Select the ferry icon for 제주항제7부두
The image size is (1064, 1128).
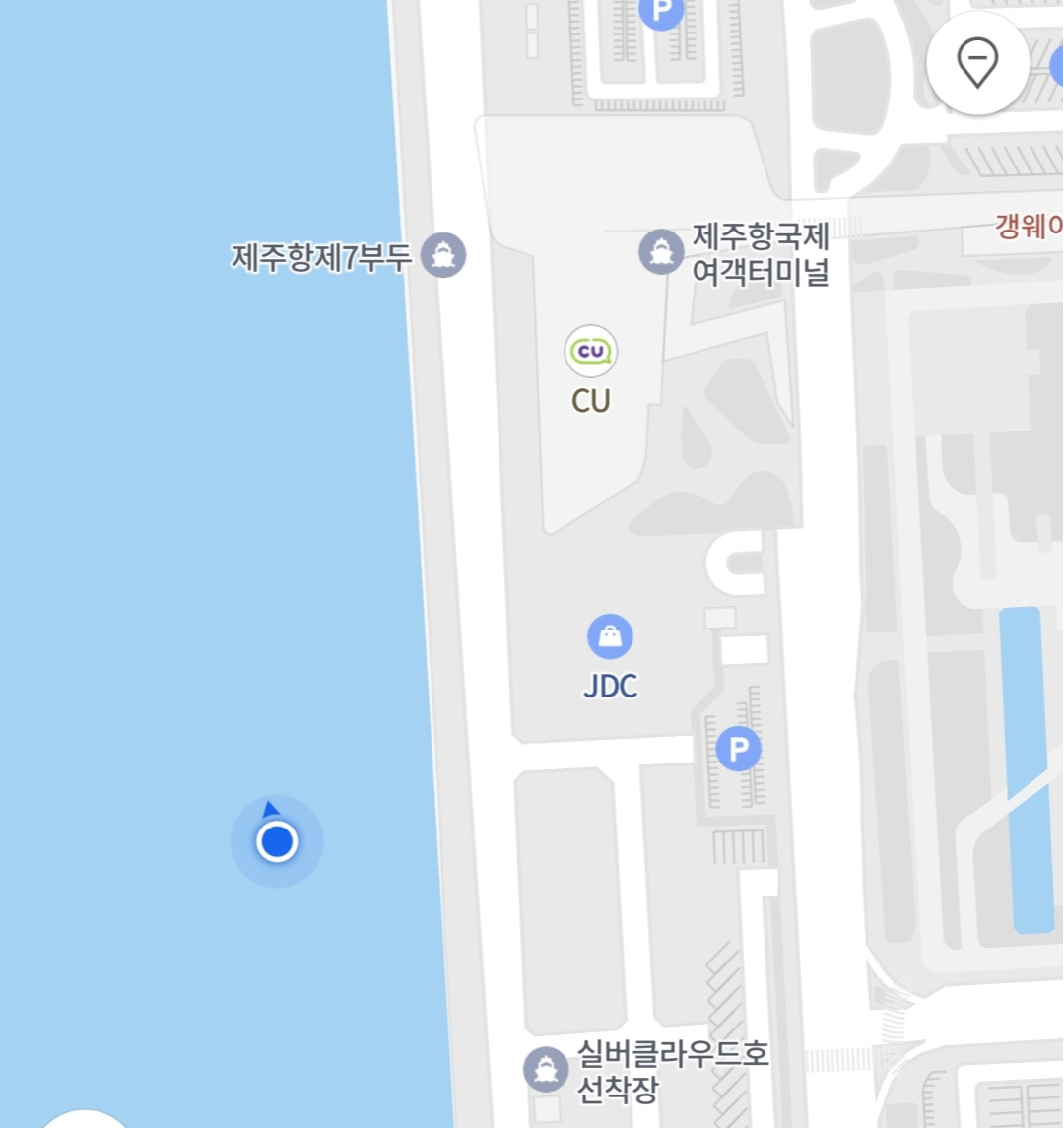tap(442, 254)
